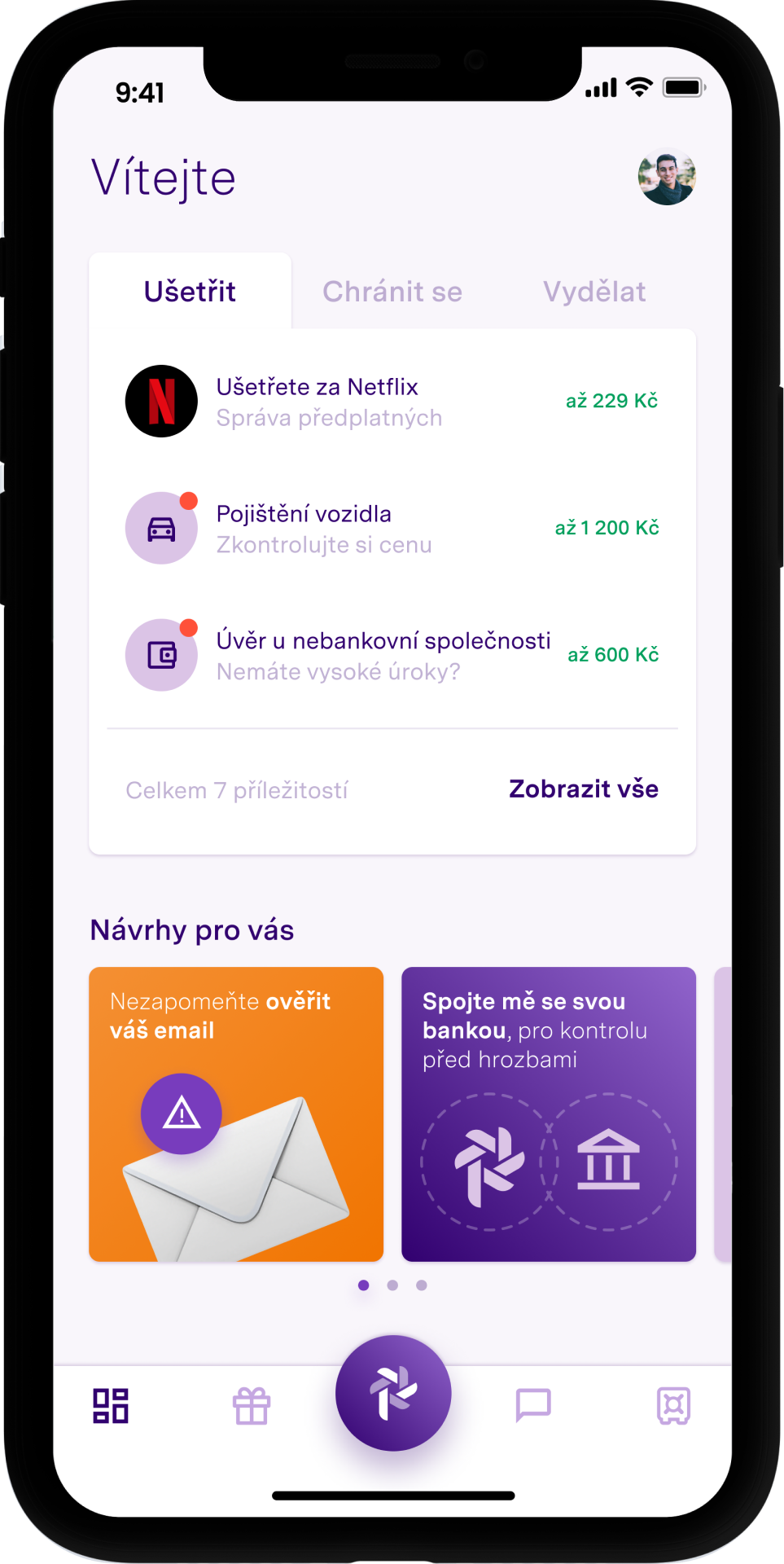This screenshot has width=784, height=1564.
Task: Select the Ušetřit tab
Action: click(x=190, y=292)
